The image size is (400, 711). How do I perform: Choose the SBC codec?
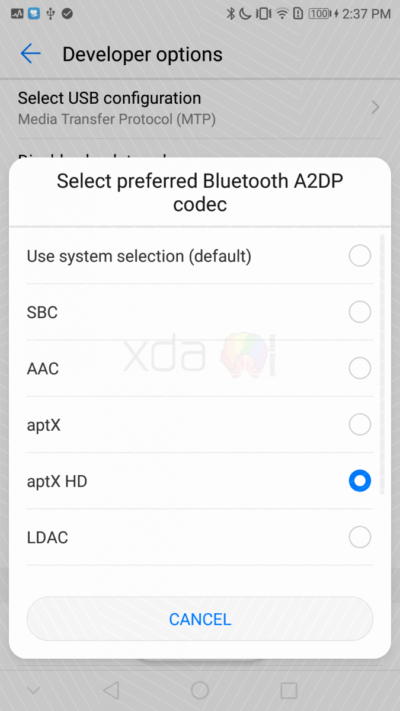point(200,312)
